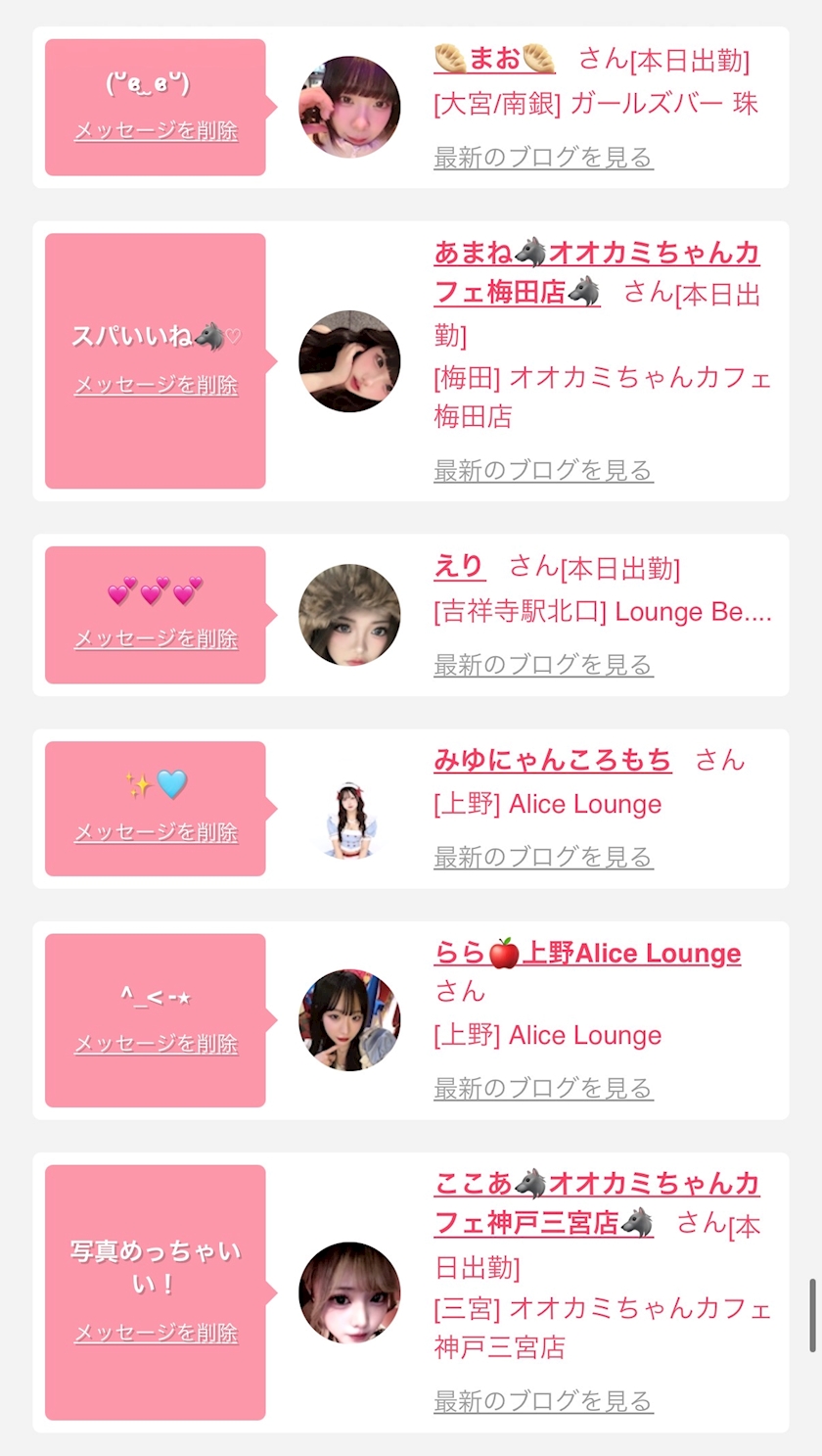Delete the hearts message to えり
The width and height of the screenshot is (822, 1456).
(156, 639)
